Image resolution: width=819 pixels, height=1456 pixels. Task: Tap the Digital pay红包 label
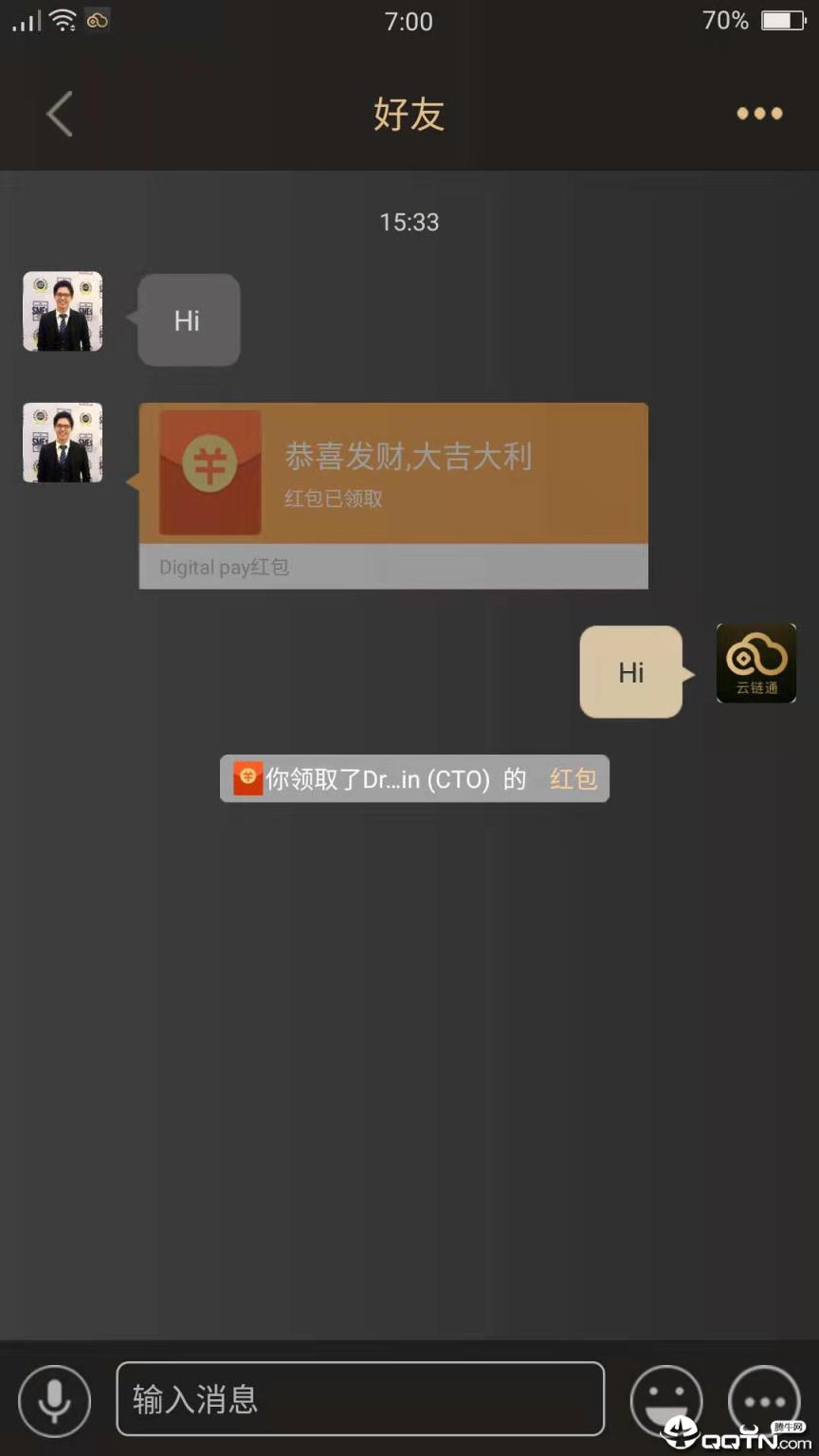[224, 567]
